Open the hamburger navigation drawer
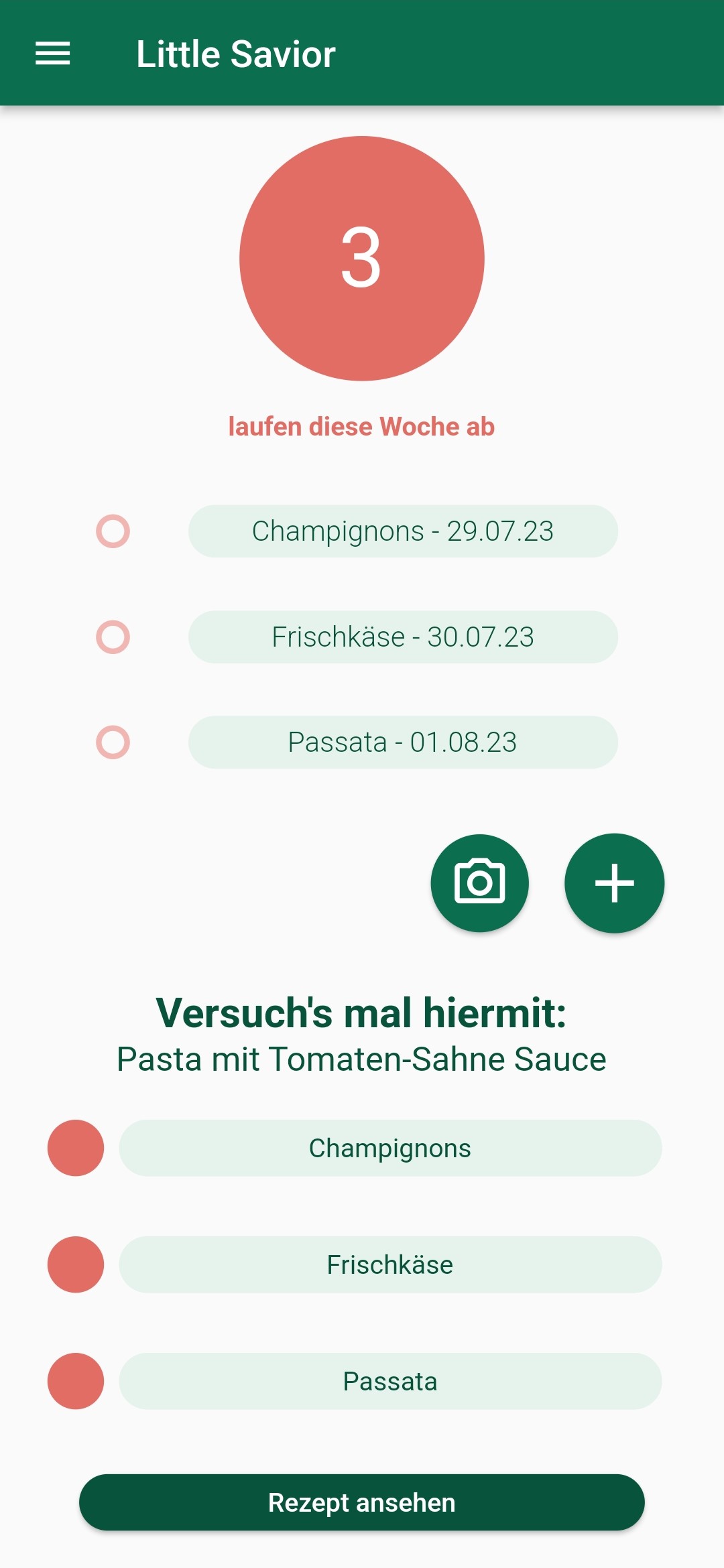Viewport: 724px width, 1568px height. pos(53,54)
